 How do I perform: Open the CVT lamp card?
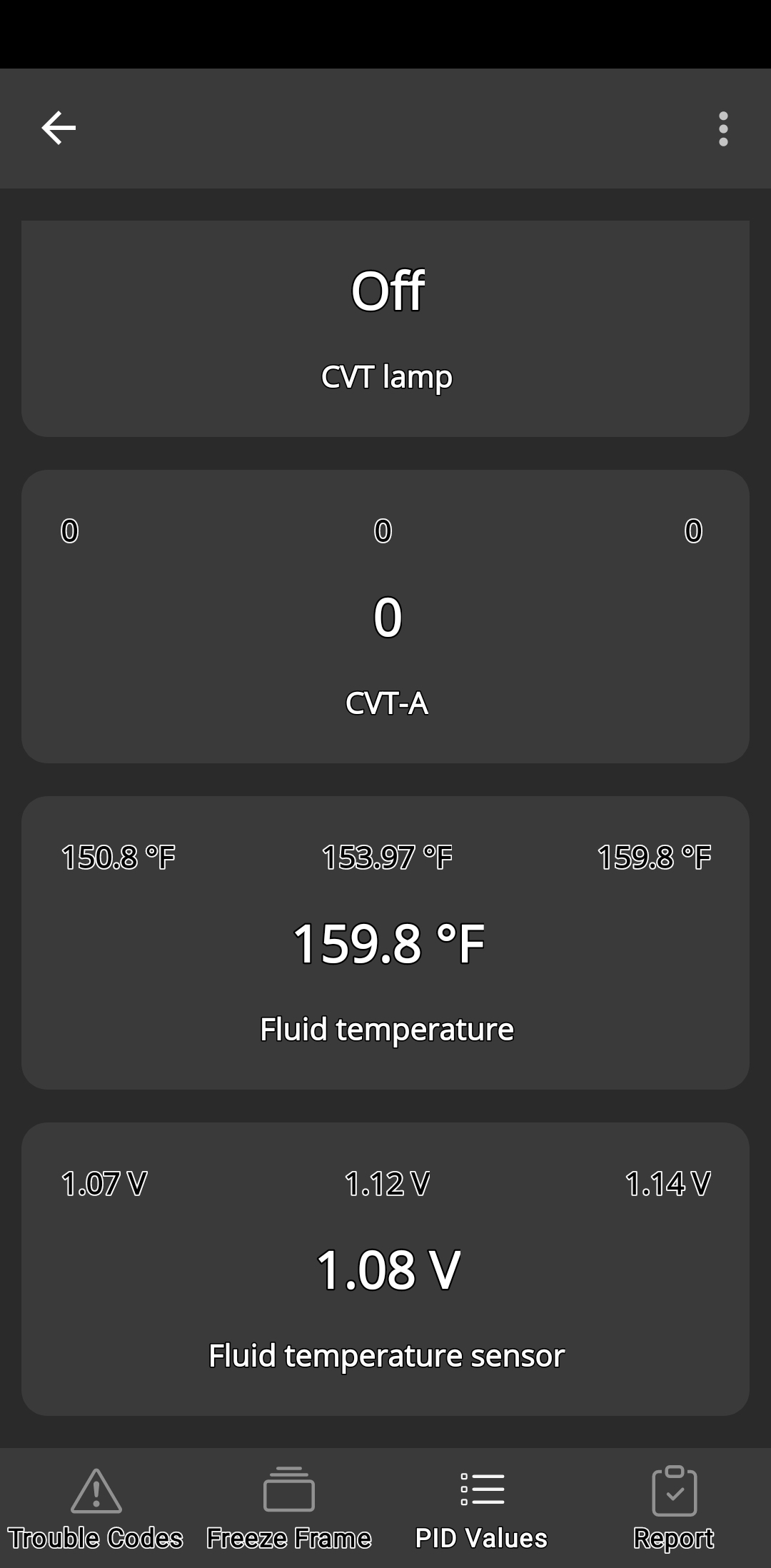tap(385, 330)
